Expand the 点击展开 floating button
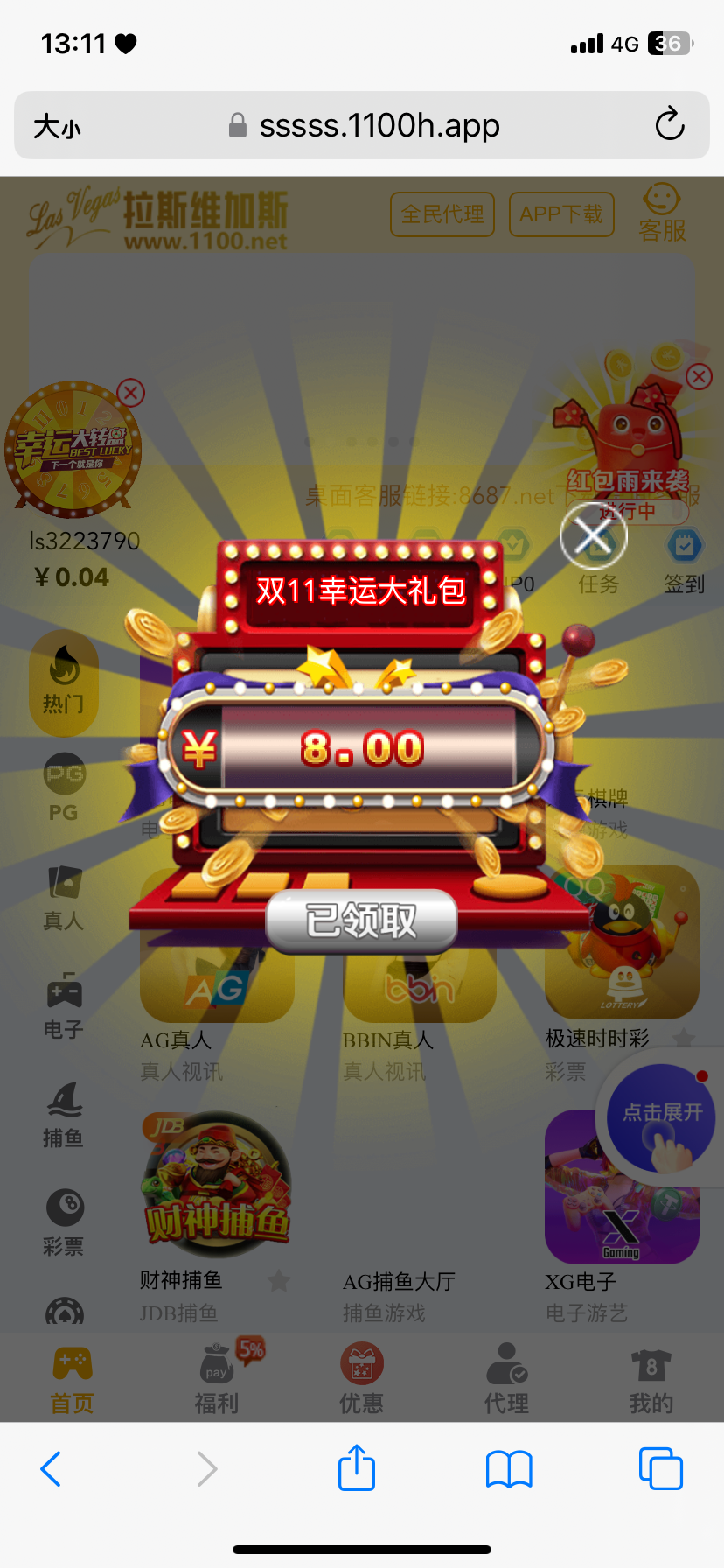 pyautogui.click(x=661, y=1117)
